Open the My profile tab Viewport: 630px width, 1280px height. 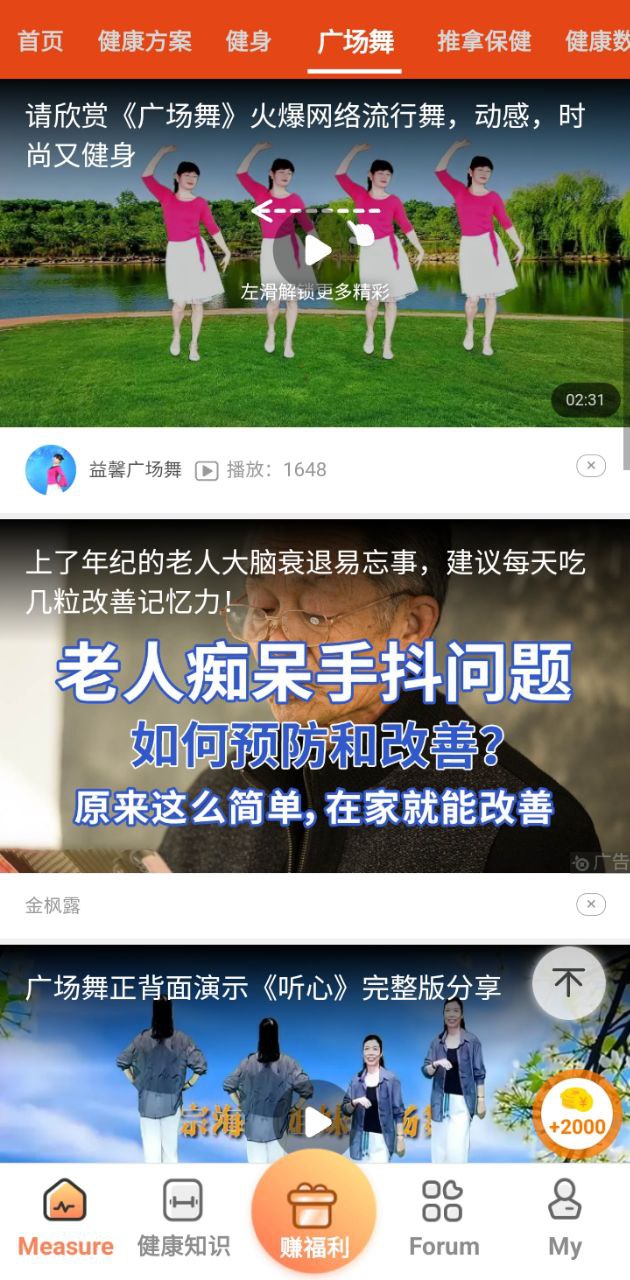coord(565,1217)
